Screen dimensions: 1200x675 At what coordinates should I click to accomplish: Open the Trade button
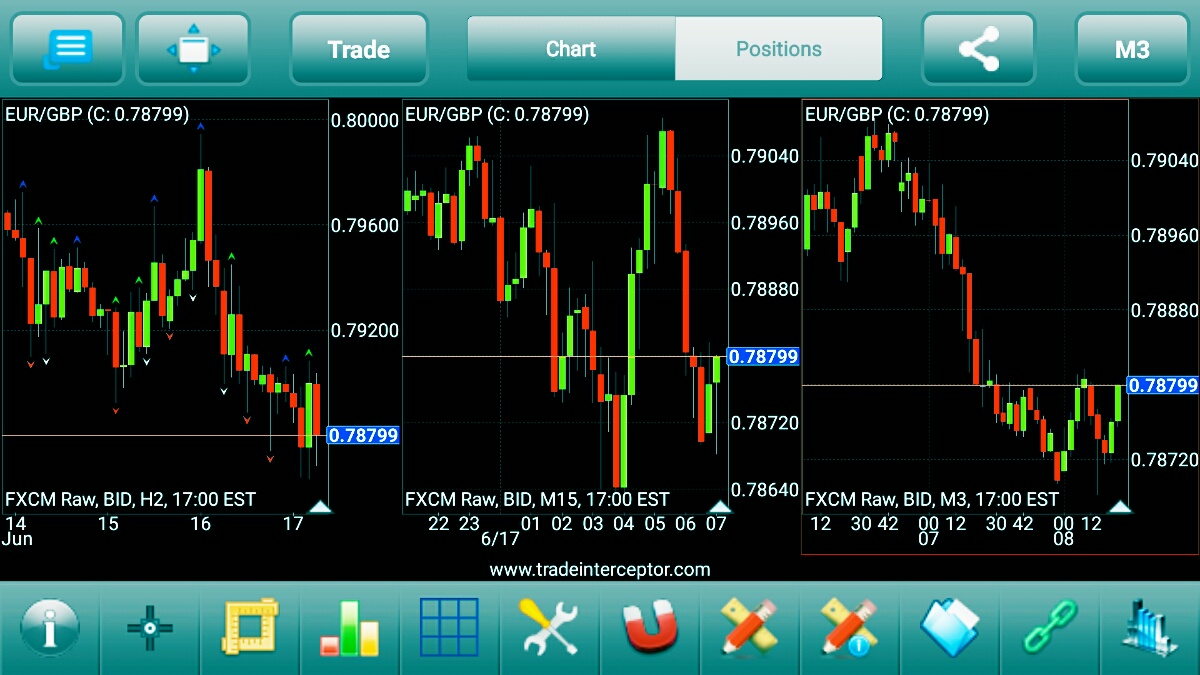tap(359, 49)
